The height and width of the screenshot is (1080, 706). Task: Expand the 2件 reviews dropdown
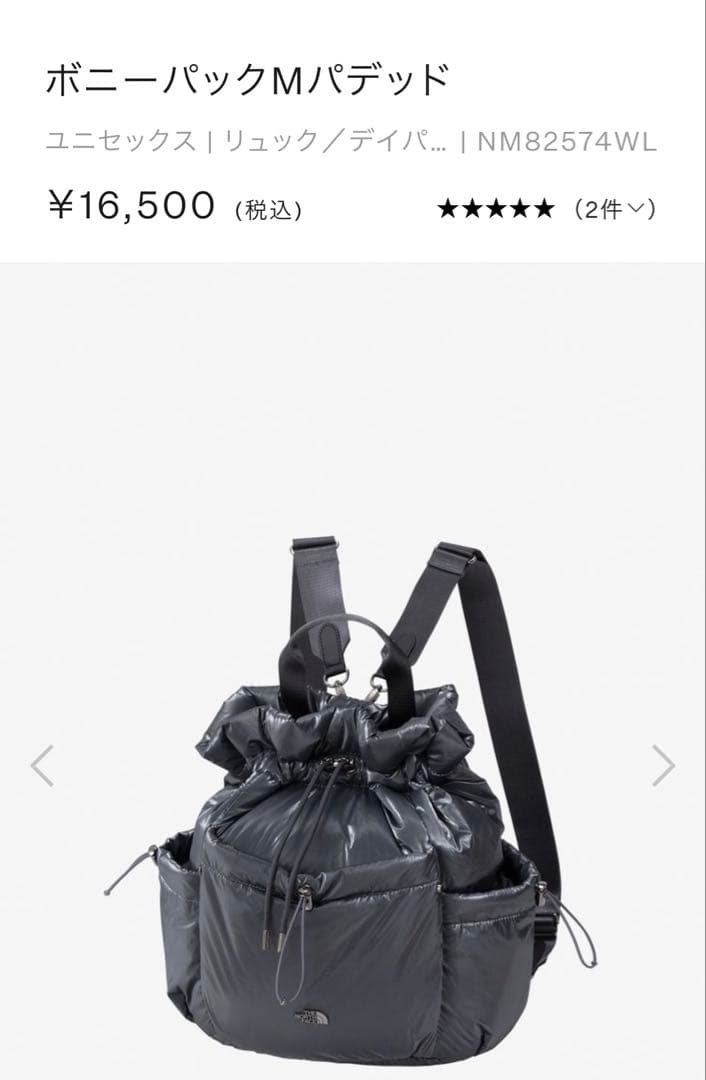(616, 209)
